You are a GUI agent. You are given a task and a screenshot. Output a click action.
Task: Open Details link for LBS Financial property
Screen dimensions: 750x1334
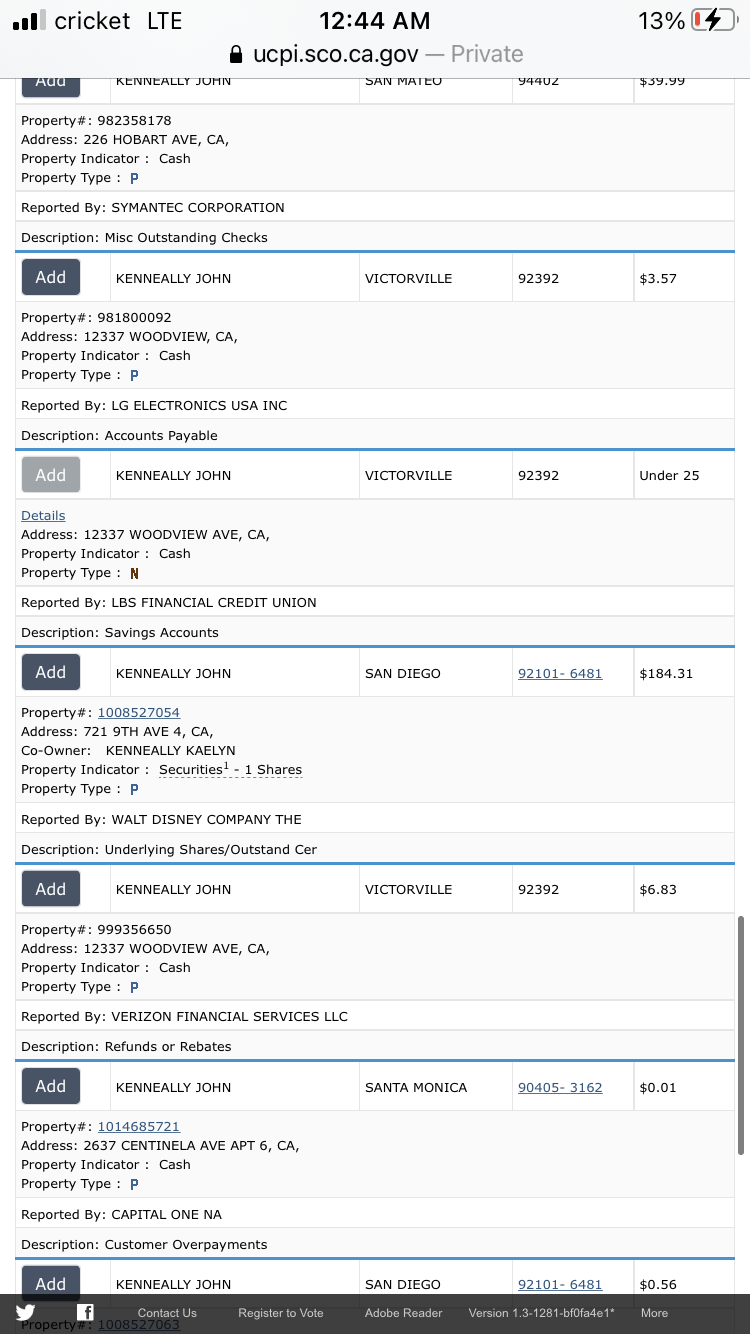pos(43,515)
